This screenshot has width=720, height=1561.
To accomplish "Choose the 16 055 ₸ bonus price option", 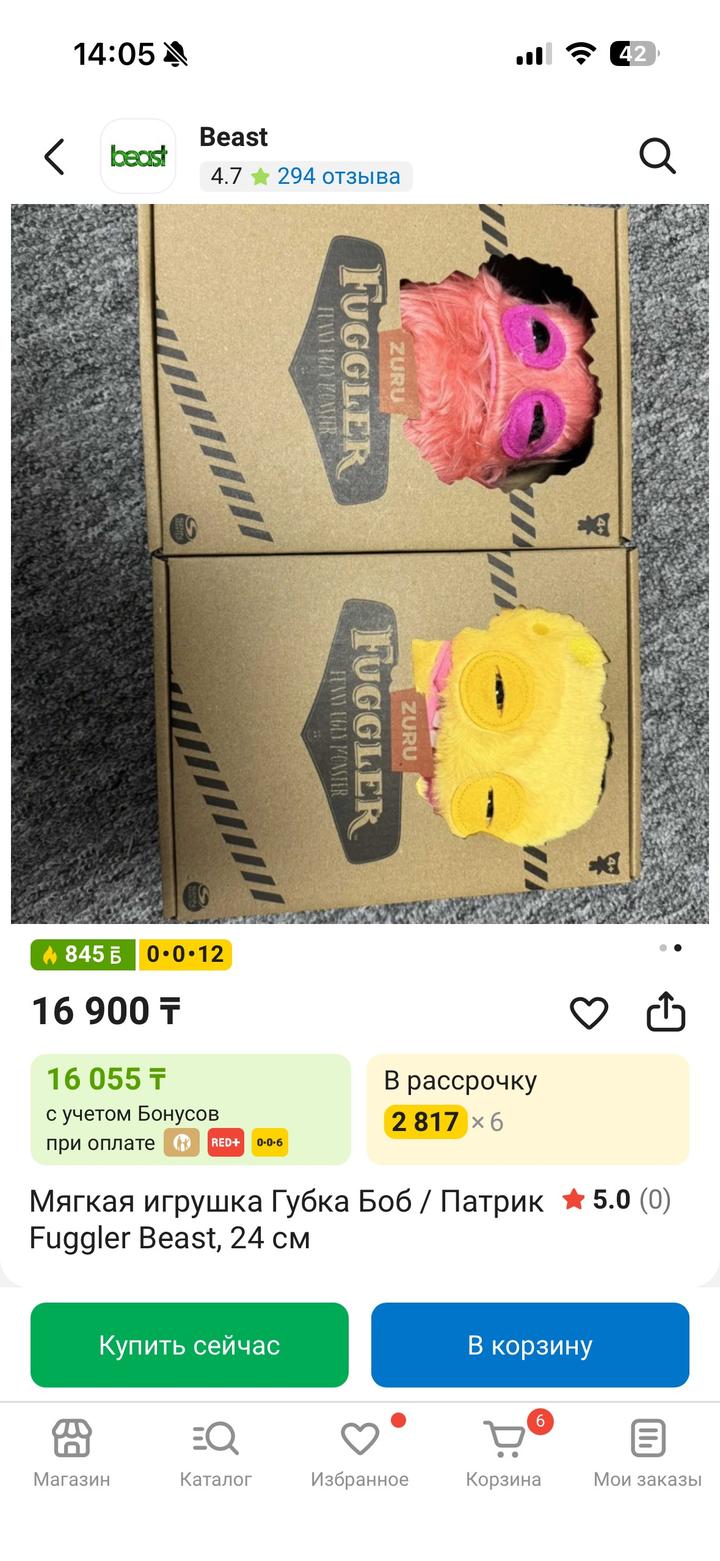I will (190, 1109).
